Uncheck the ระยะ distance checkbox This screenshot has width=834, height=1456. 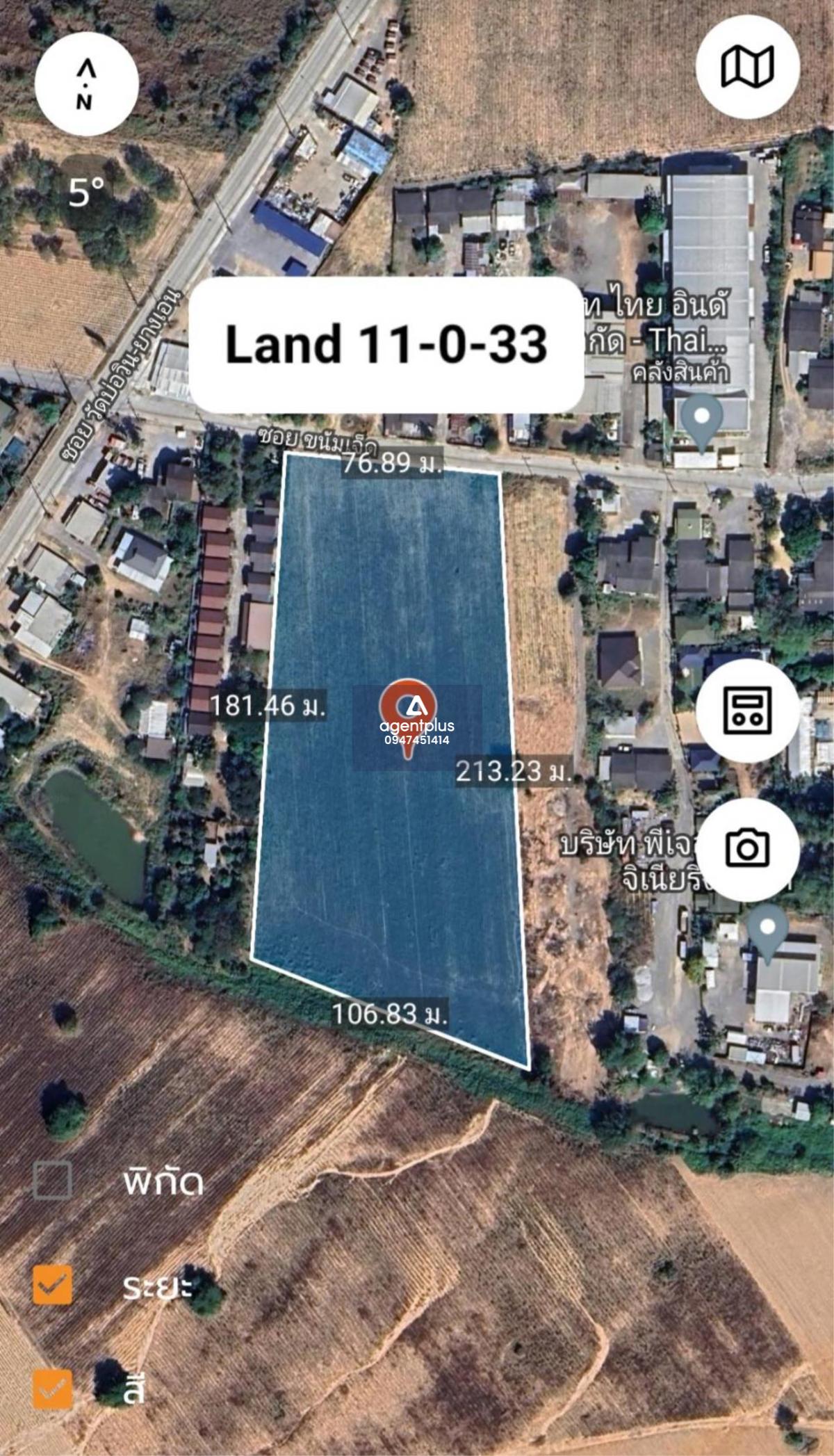[53, 1286]
